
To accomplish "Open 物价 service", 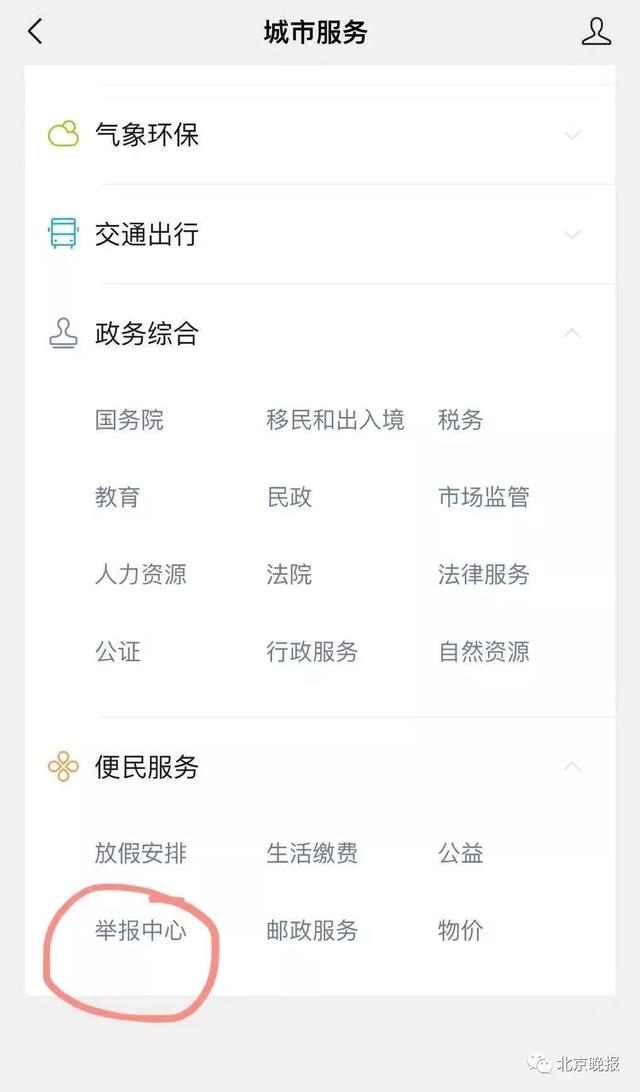I will click(460, 930).
